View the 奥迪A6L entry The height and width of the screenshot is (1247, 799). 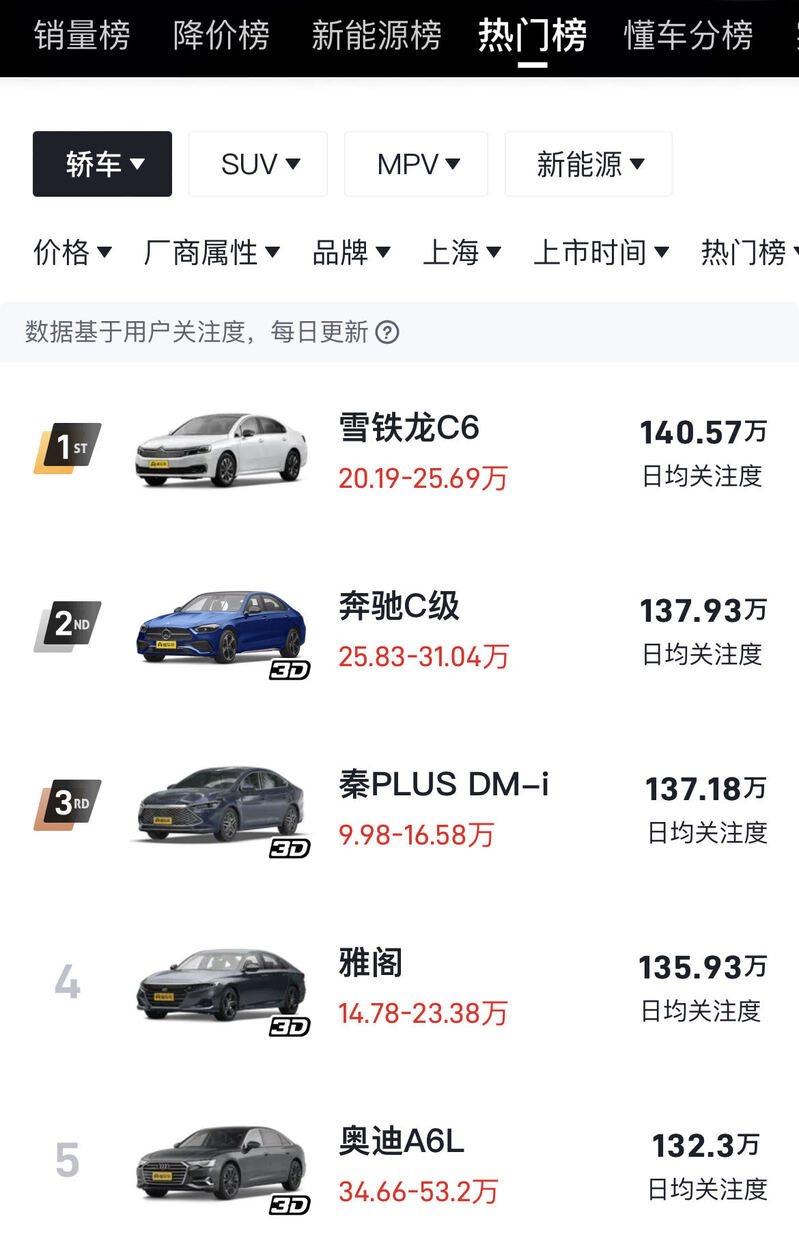pos(400,1164)
